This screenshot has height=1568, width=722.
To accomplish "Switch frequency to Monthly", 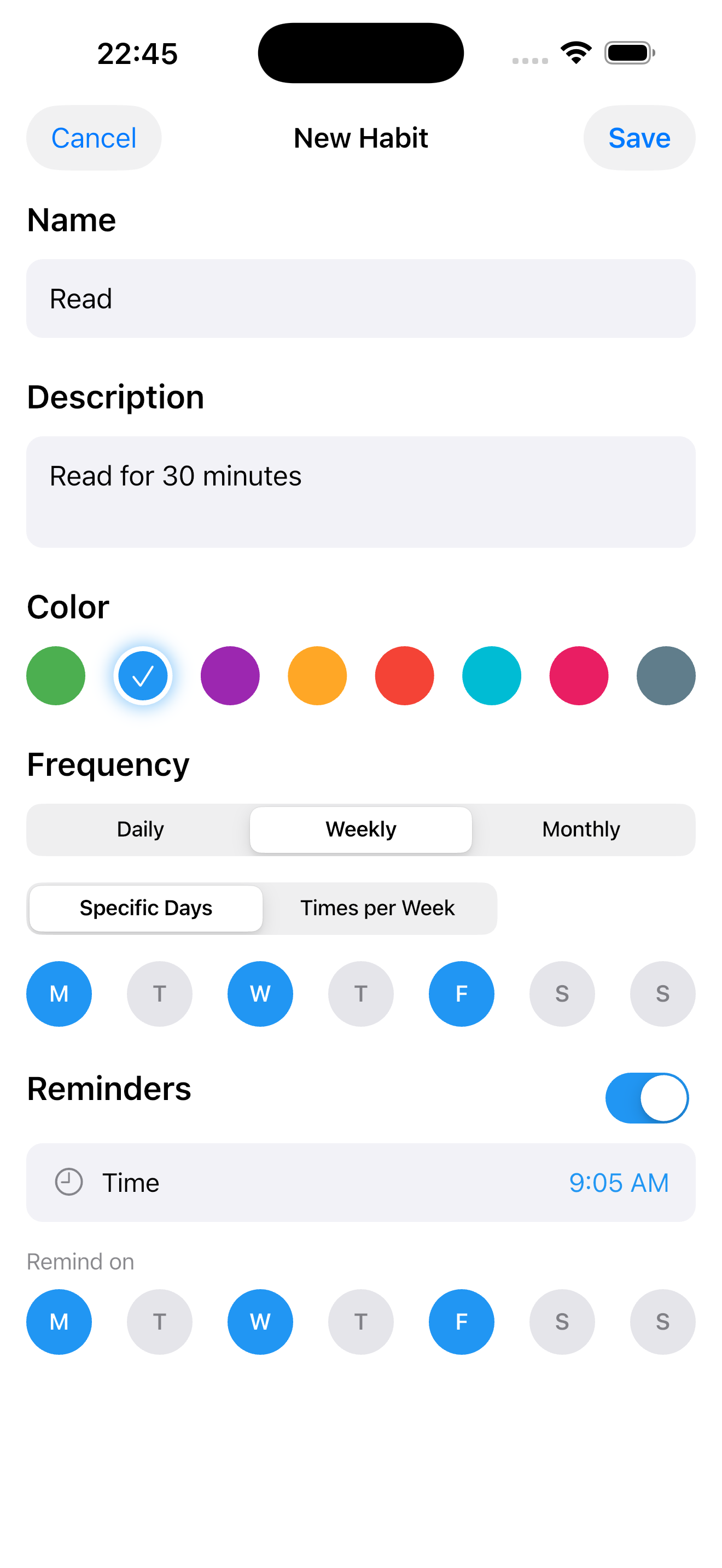I will point(580,829).
